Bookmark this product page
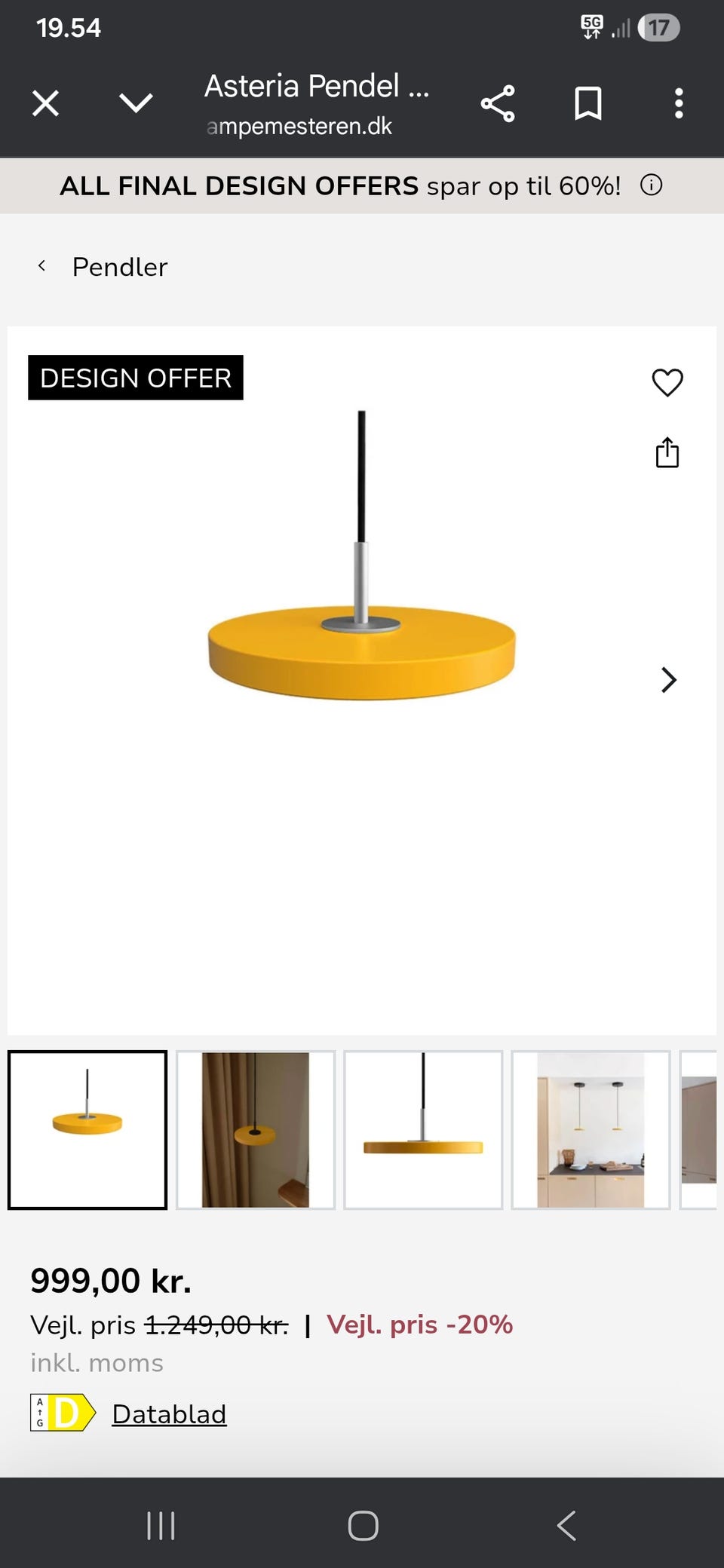724x1568 pixels. [589, 103]
